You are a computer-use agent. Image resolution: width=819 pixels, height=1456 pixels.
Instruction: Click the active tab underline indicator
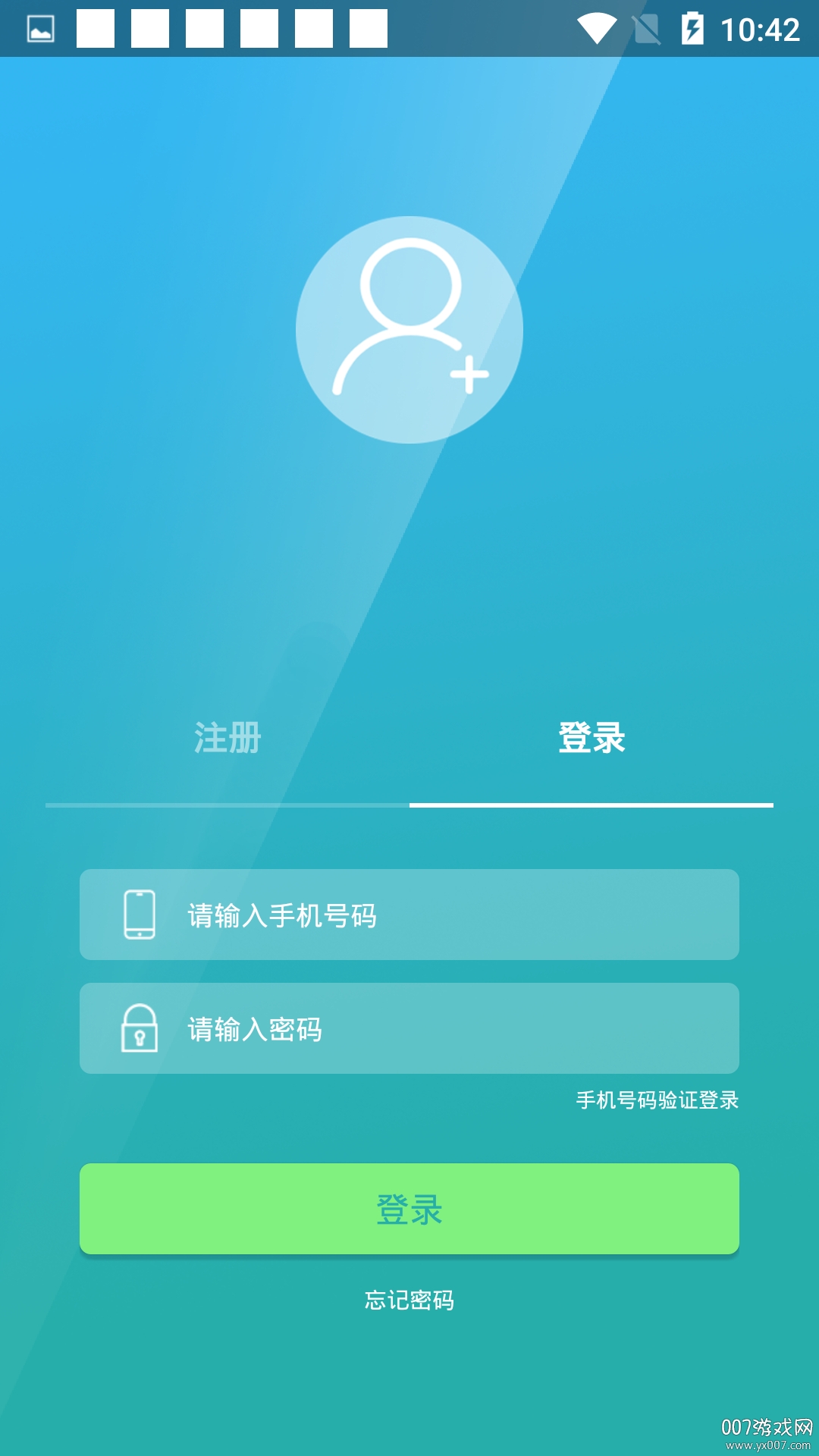[x=592, y=805]
